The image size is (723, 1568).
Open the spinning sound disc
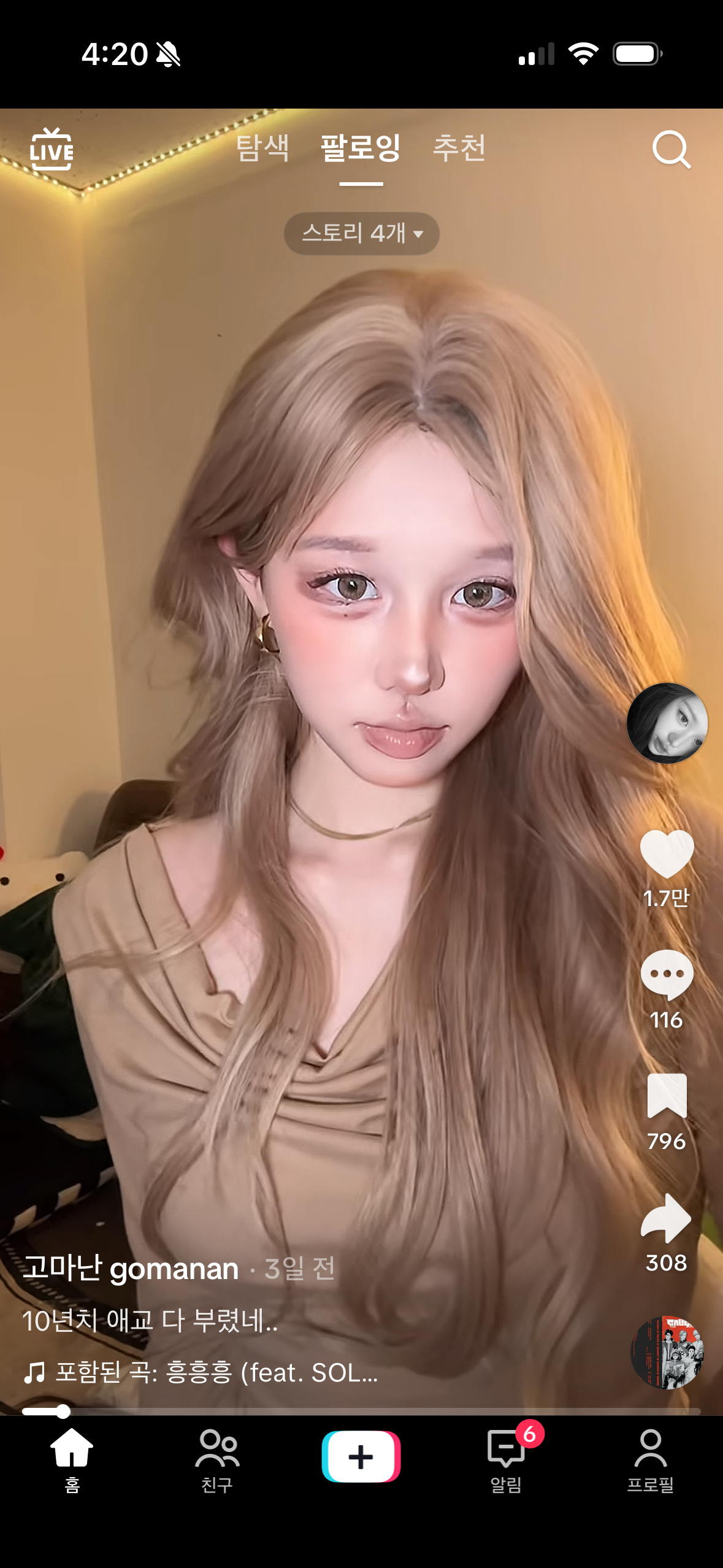click(x=667, y=1352)
